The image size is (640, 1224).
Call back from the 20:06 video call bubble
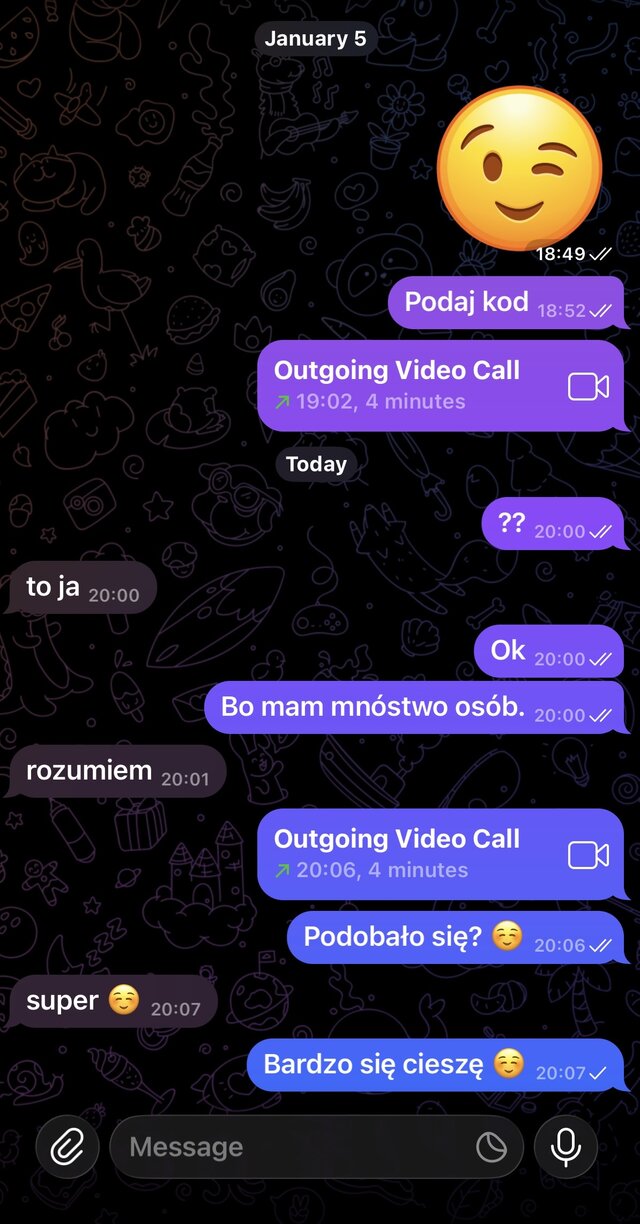point(588,854)
